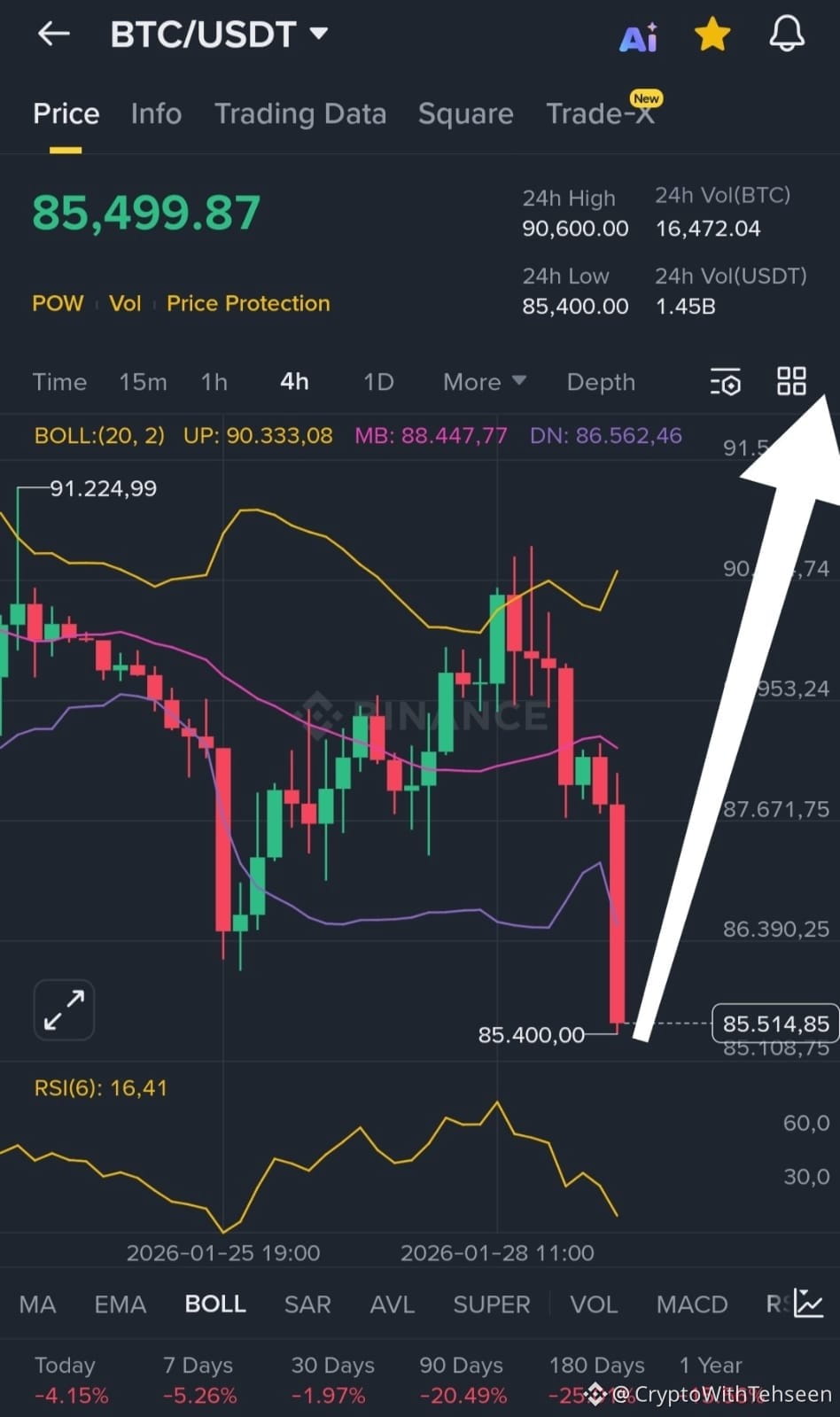Tap the Price Protection tag
Image resolution: width=840 pixels, height=1417 pixels.
[x=248, y=303]
